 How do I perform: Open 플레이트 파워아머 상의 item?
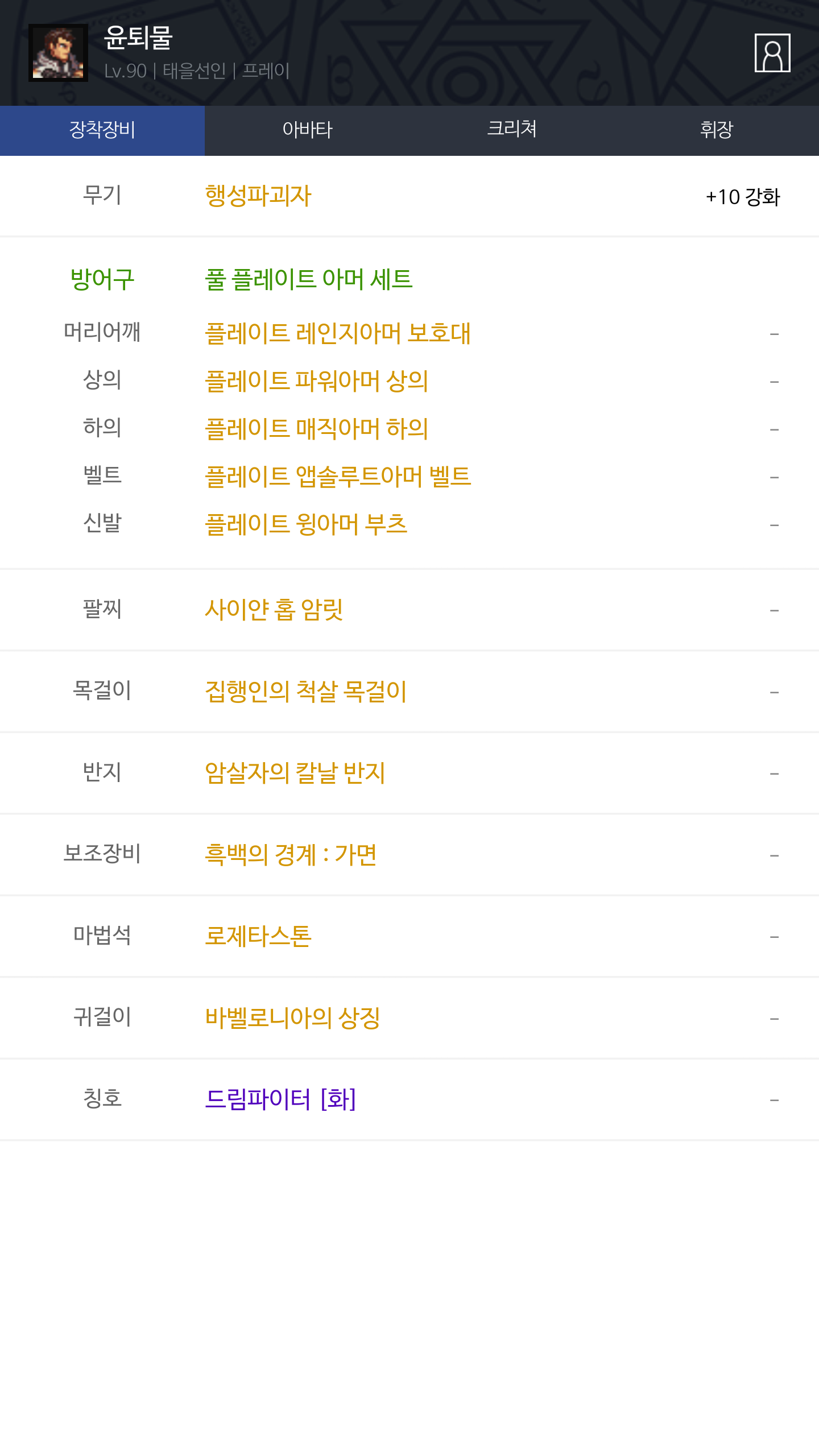pos(317,381)
